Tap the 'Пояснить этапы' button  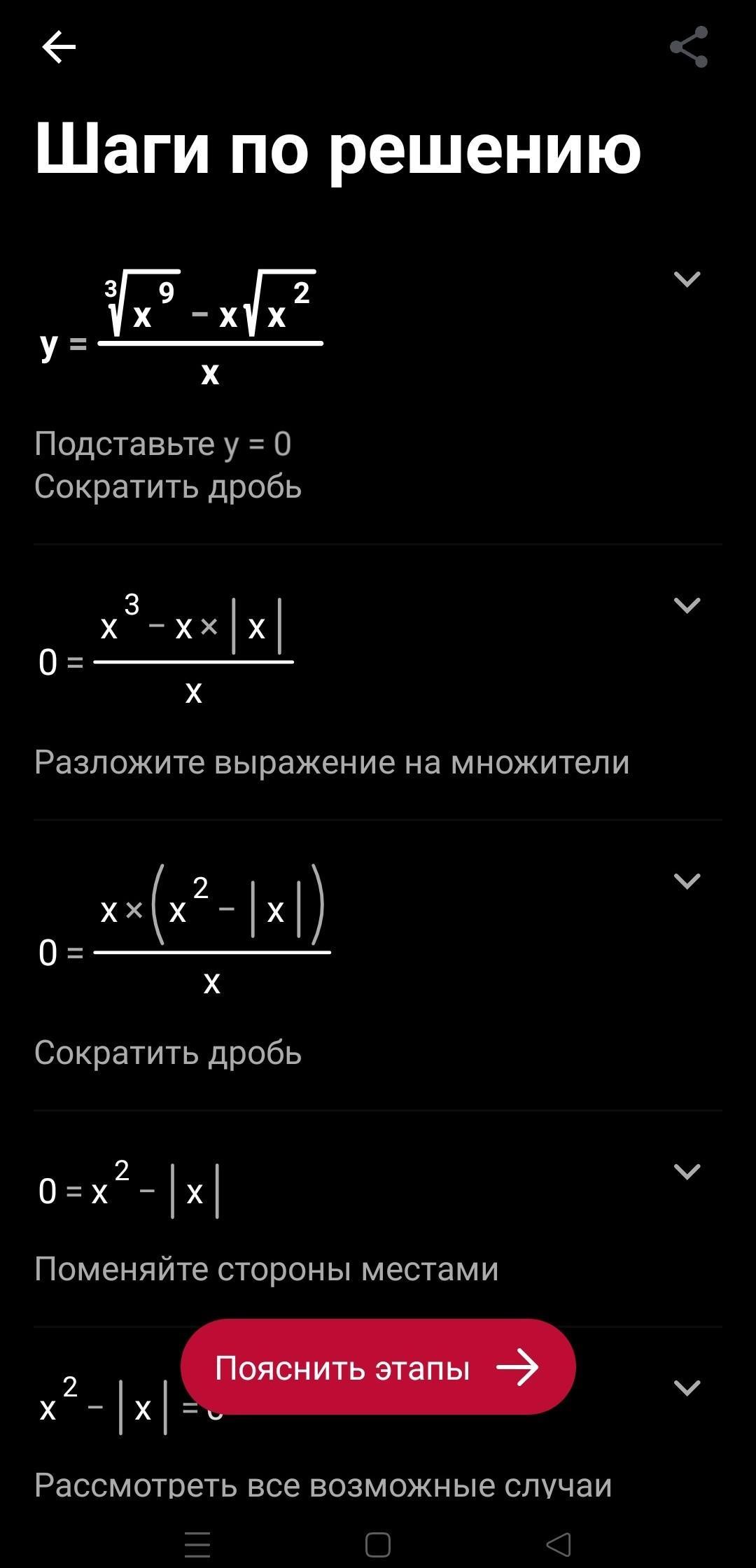[378, 1367]
